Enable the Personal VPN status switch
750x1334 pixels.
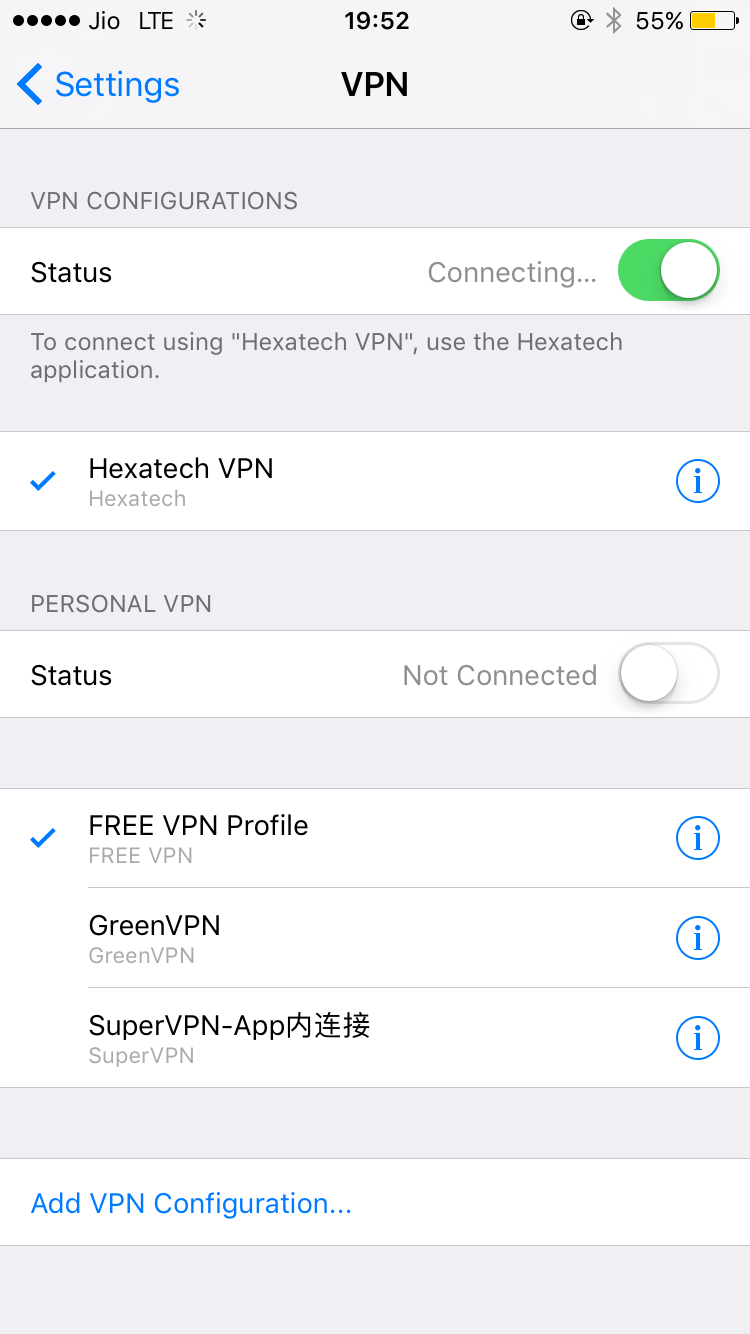[x=668, y=674]
